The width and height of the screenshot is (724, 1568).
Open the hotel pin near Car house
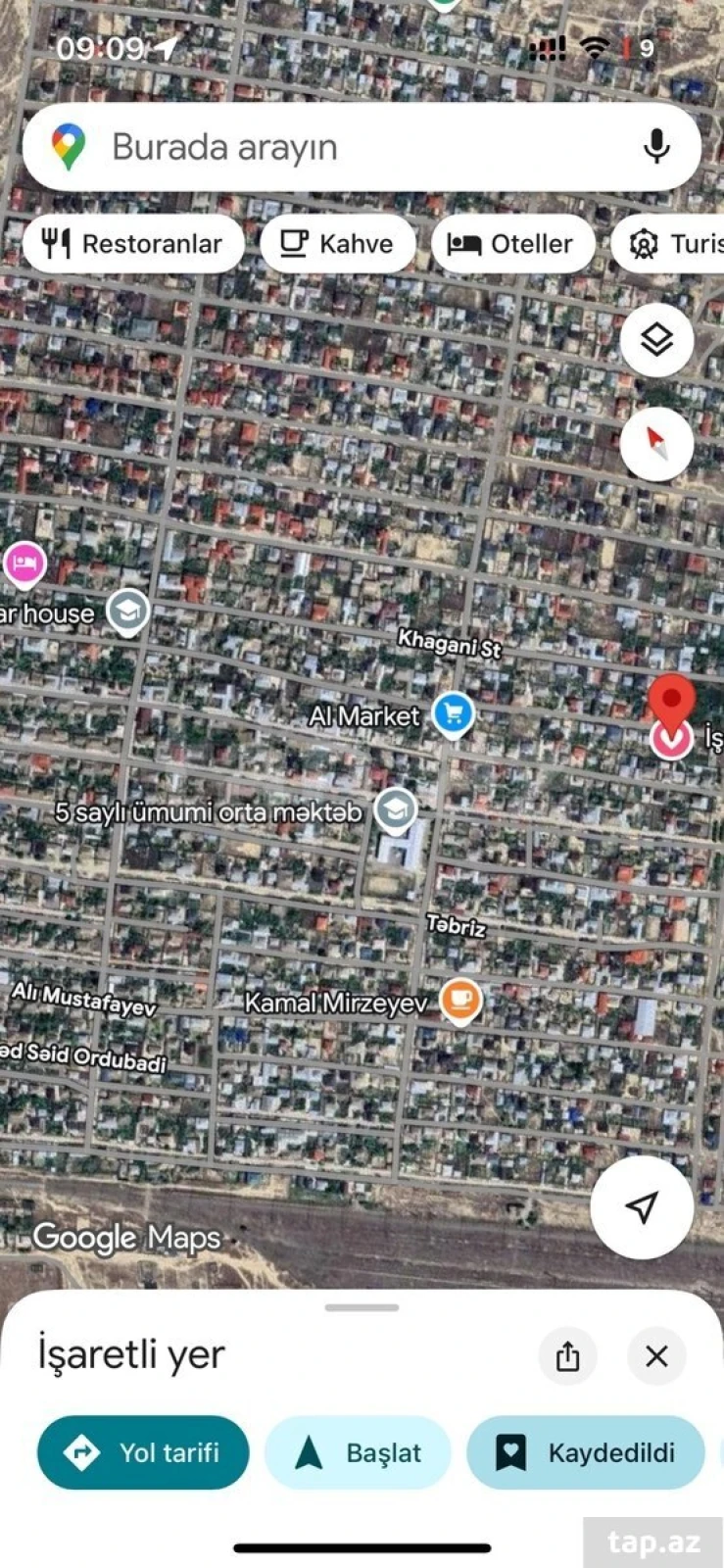(x=24, y=563)
